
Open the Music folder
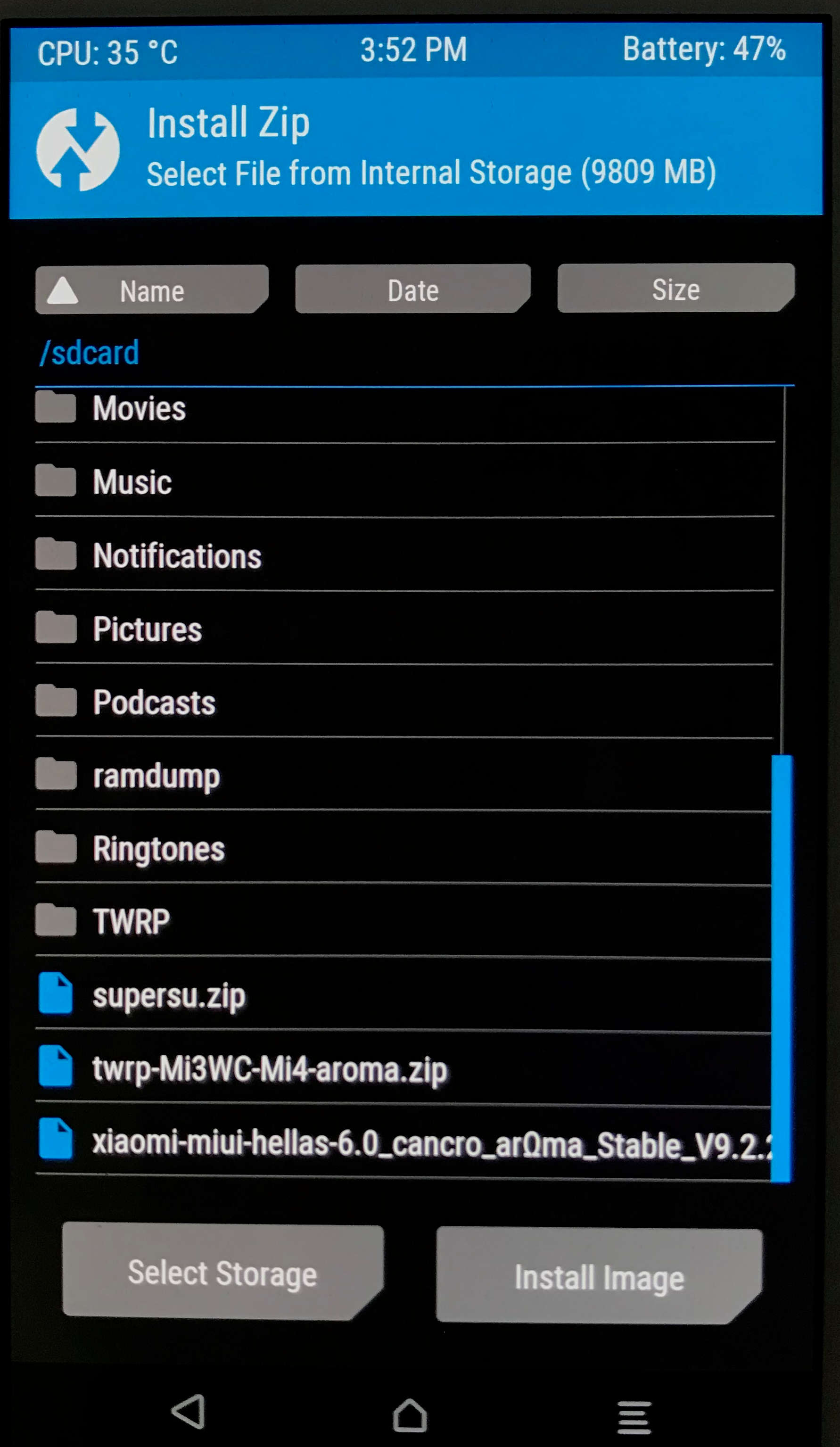[x=132, y=482]
